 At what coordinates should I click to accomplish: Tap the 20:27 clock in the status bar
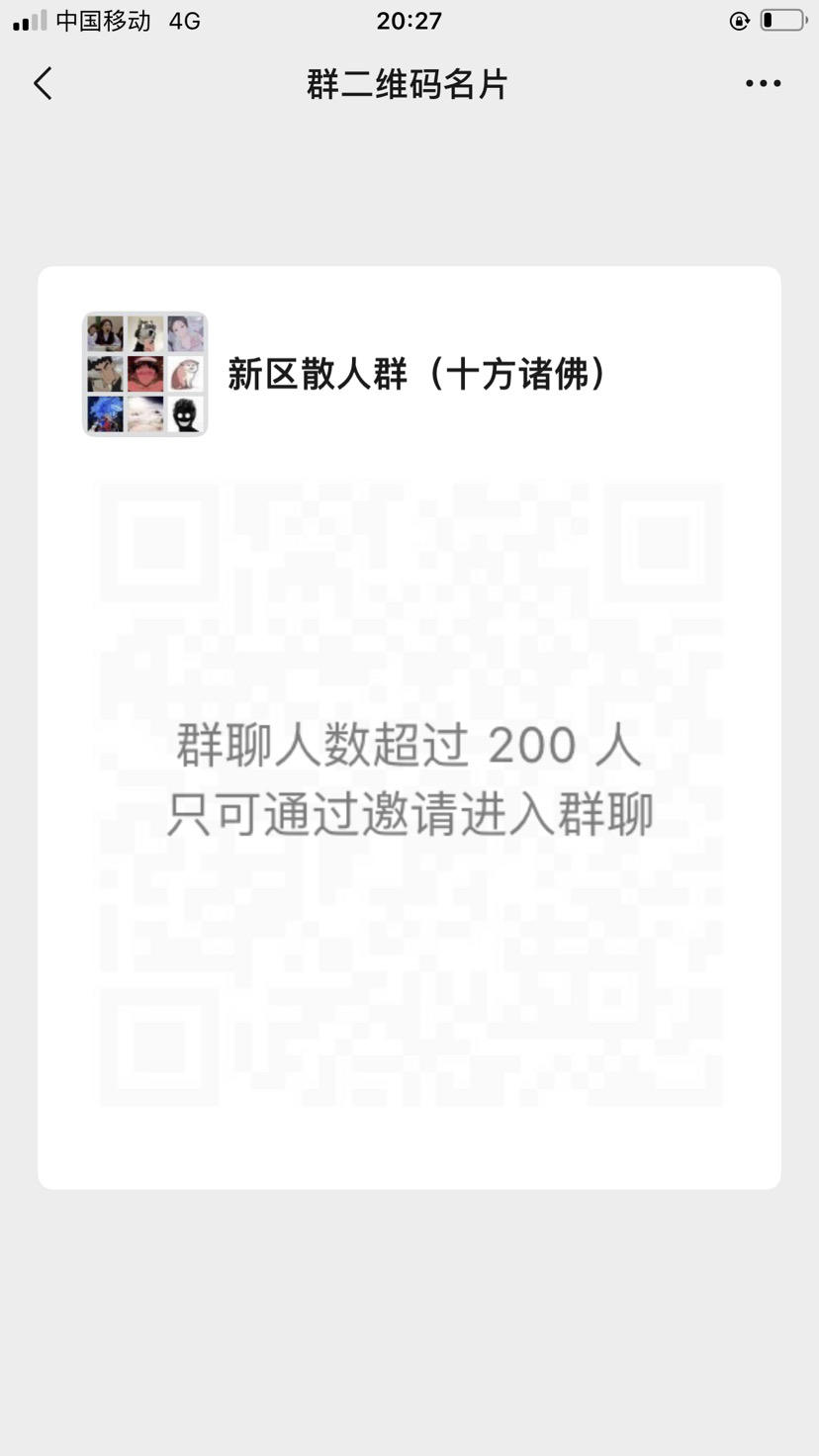pyautogui.click(x=409, y=20)
